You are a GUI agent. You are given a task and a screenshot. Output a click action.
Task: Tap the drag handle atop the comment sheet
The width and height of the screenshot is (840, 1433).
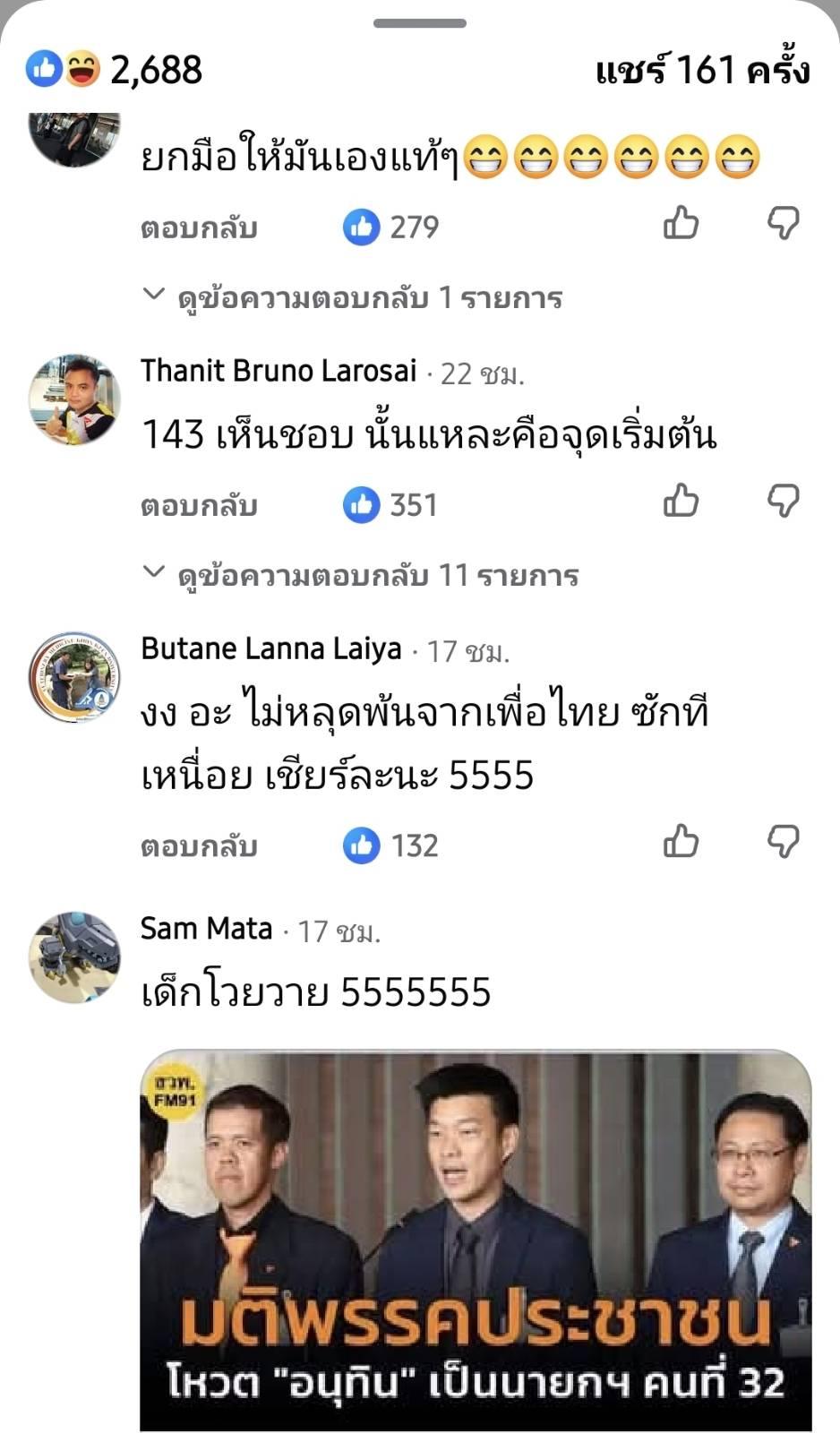tap(420, 23)
